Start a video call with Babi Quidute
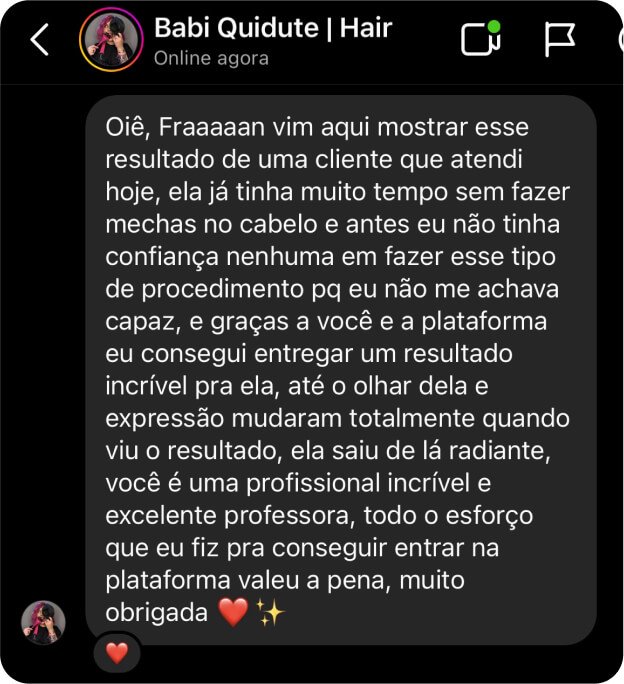Screen dimensions: 624x684 (481, 39)
